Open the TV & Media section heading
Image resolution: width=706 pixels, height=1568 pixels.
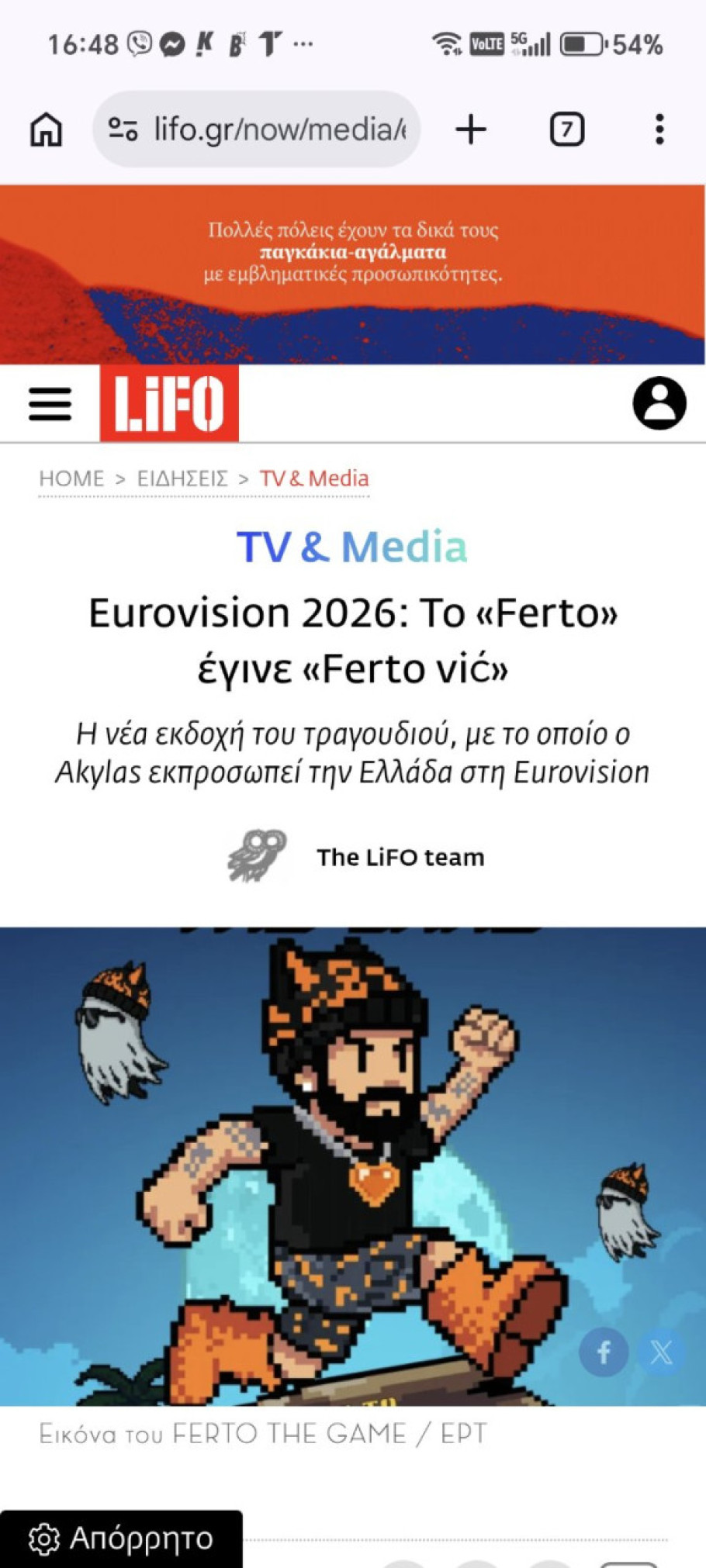pos(352,547)
